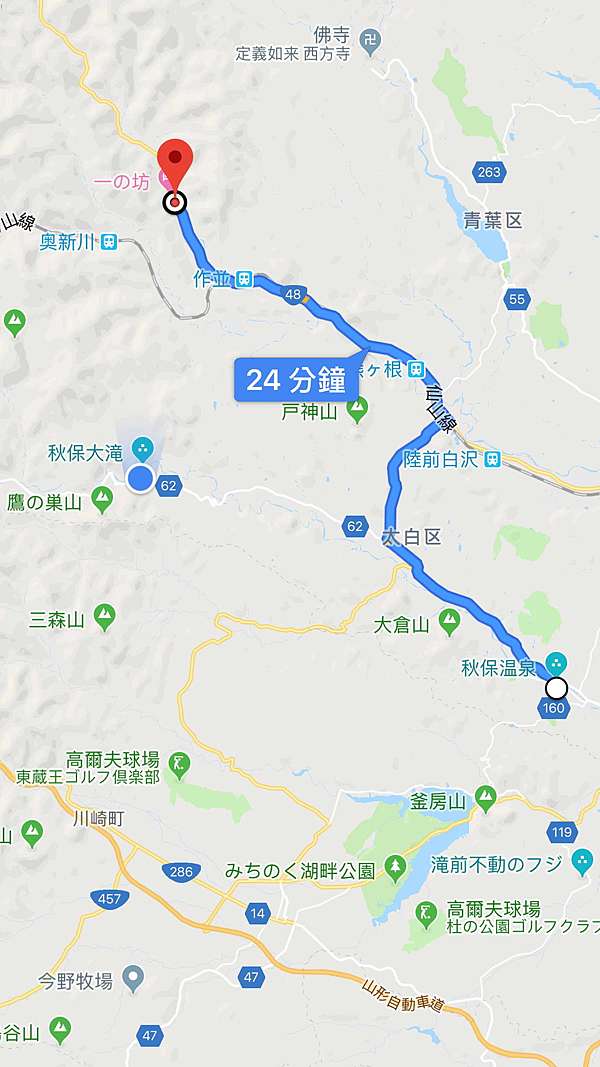Select the 秋保大滝 attraction marker
The height and width of the screenshot is (1067, 600).
tap(143, 447)
